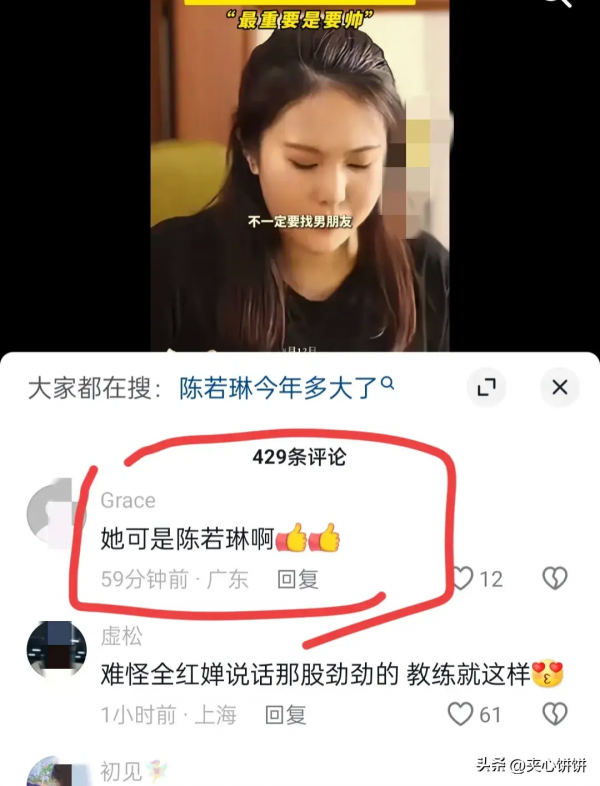Viewport: 600px width, 786px height.
Task: Dislike Grace's comment
Action: (554, 578)
